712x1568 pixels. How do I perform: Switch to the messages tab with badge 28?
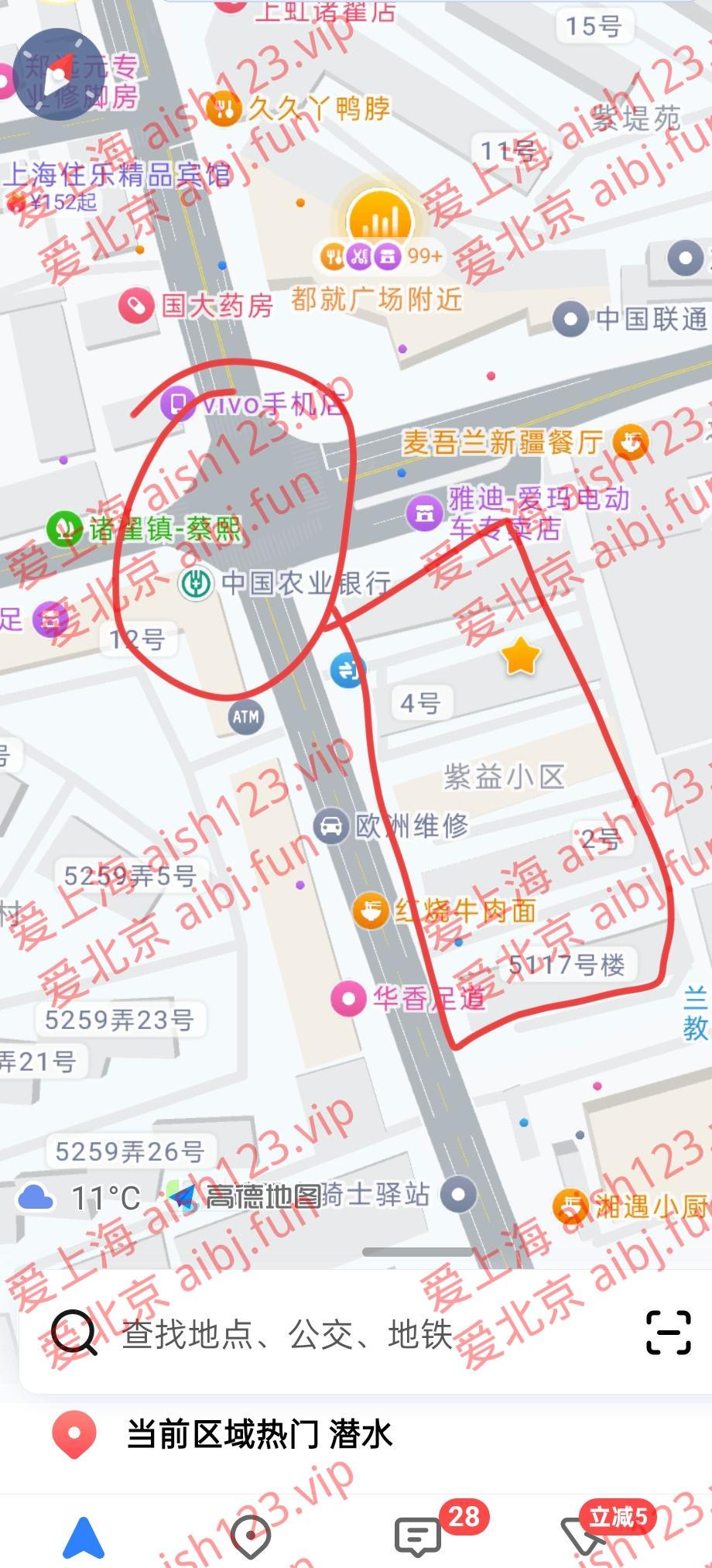[419, 1535]
